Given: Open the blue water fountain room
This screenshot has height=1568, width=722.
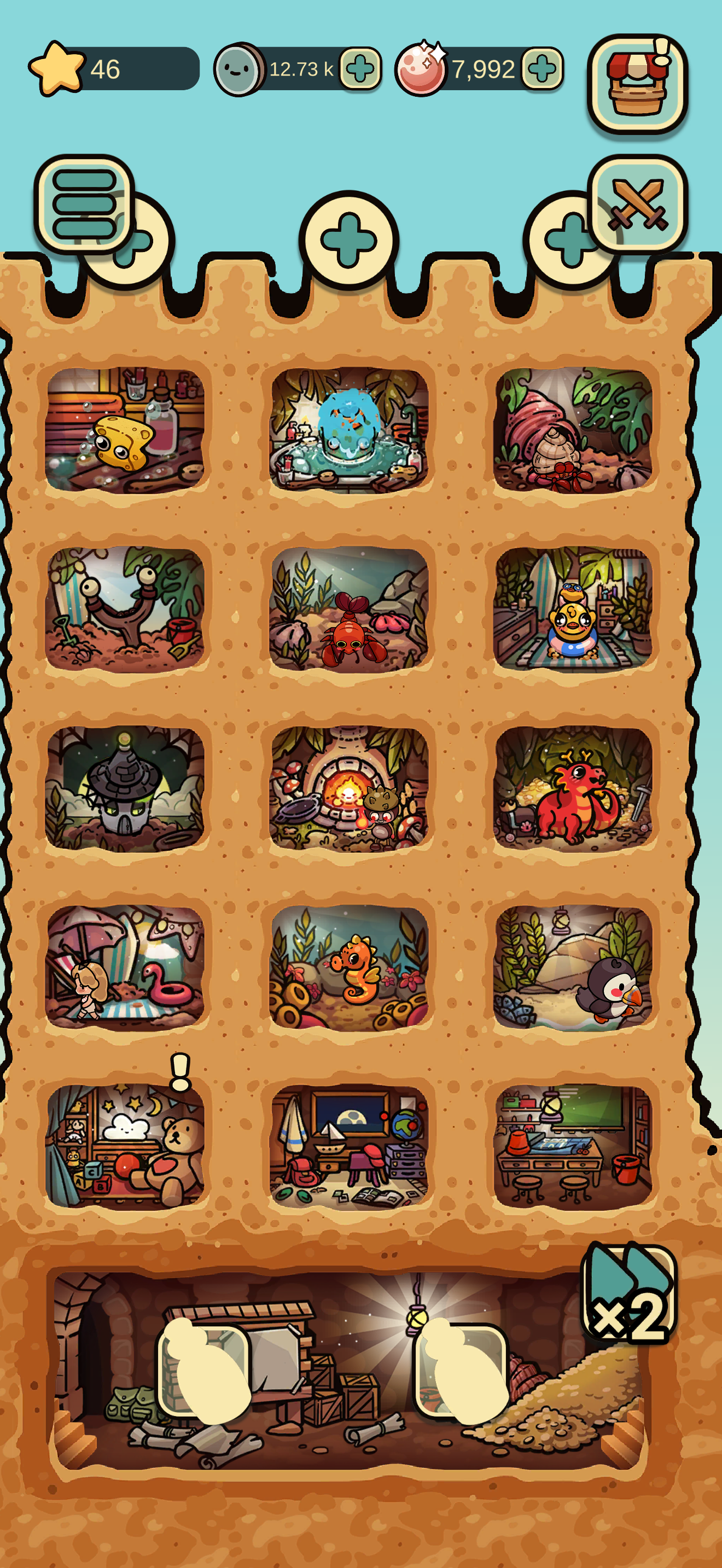Looking at the screenshot, I should click(x=348, y=430).
